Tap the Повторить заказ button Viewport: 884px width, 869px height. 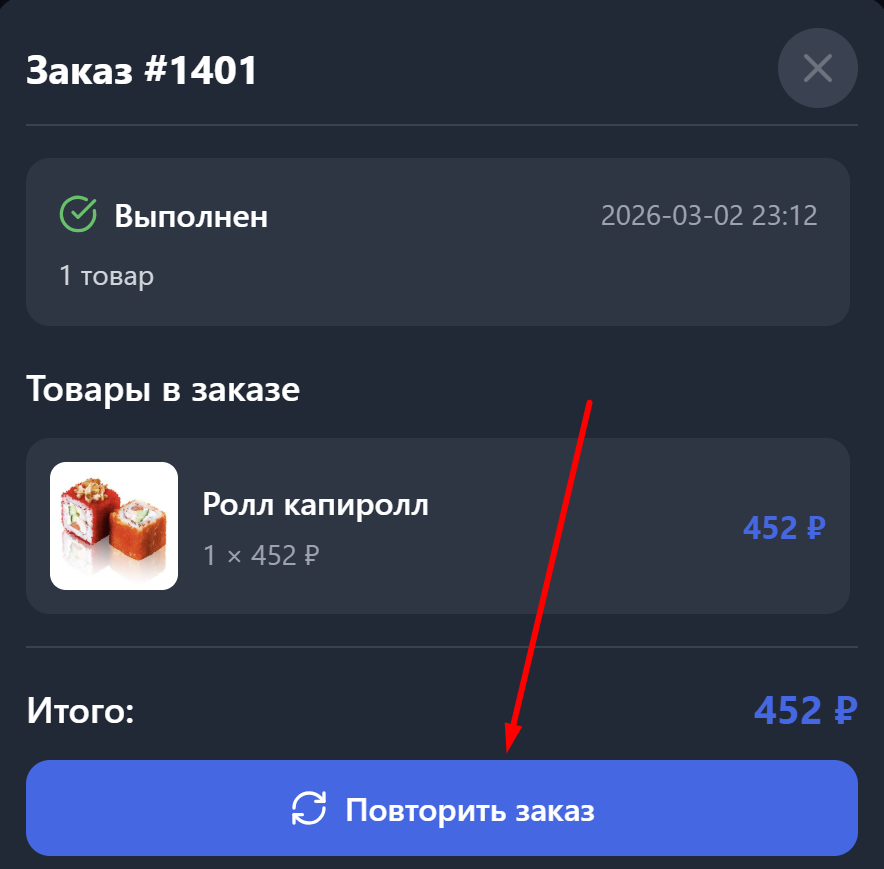pyautogui.click(x=442, y=808)
